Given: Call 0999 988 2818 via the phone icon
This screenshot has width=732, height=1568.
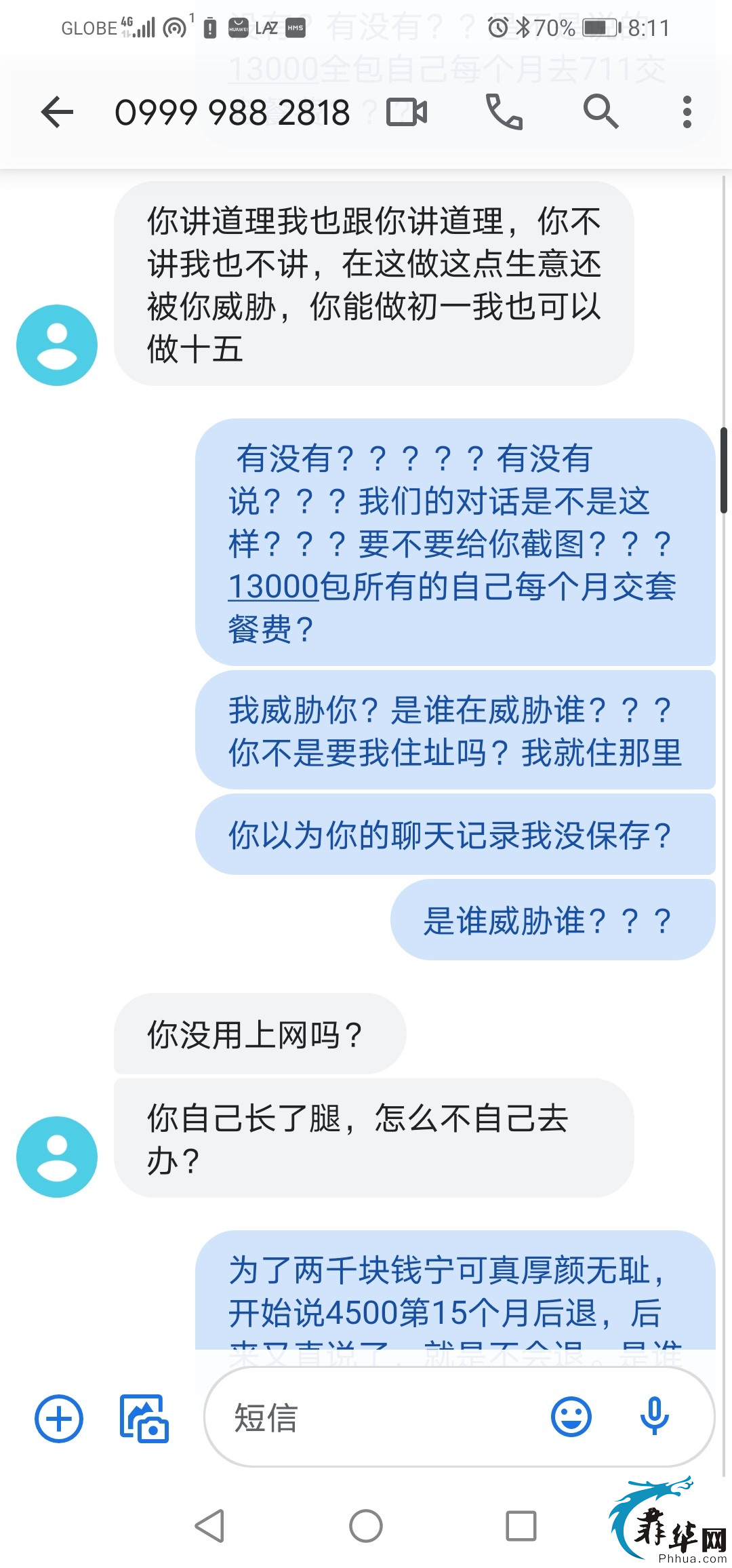Looking at the screenshot, I should coord(504,112).
